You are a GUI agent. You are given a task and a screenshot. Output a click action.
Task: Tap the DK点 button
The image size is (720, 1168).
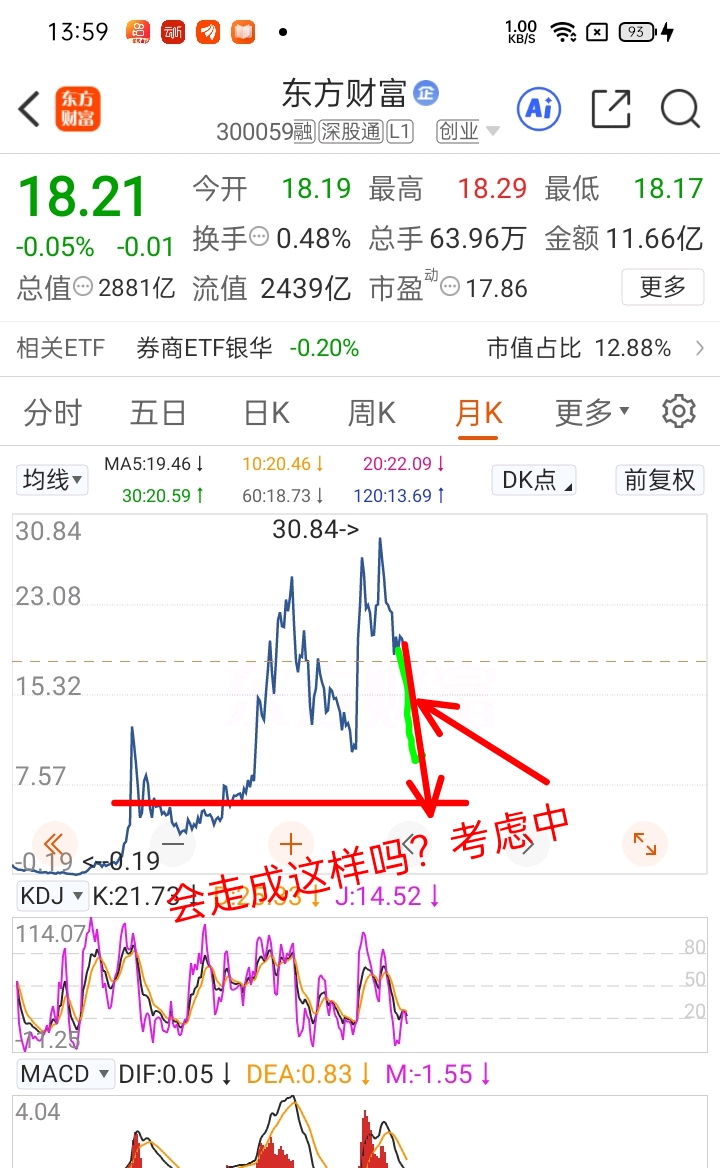[x=535, y=480]
